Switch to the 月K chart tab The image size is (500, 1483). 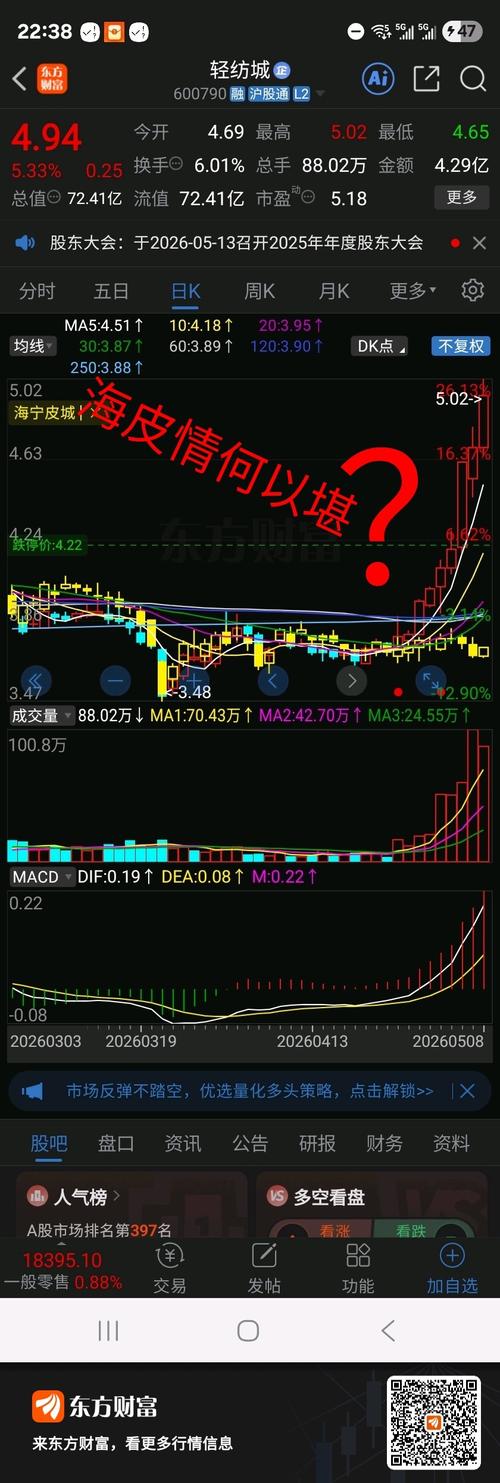[x=333, y=291]
